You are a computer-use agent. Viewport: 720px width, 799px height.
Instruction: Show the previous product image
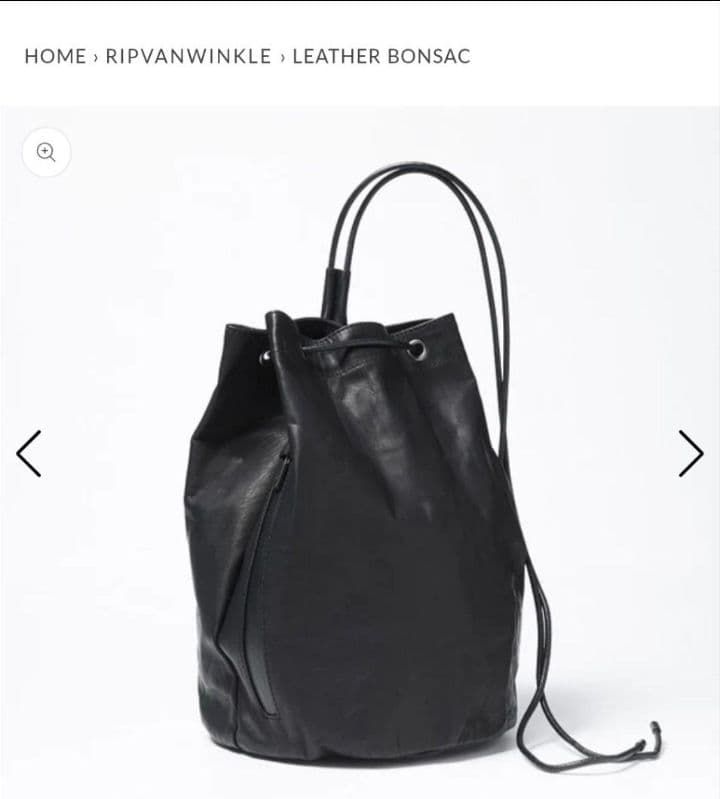click(29, 454)
